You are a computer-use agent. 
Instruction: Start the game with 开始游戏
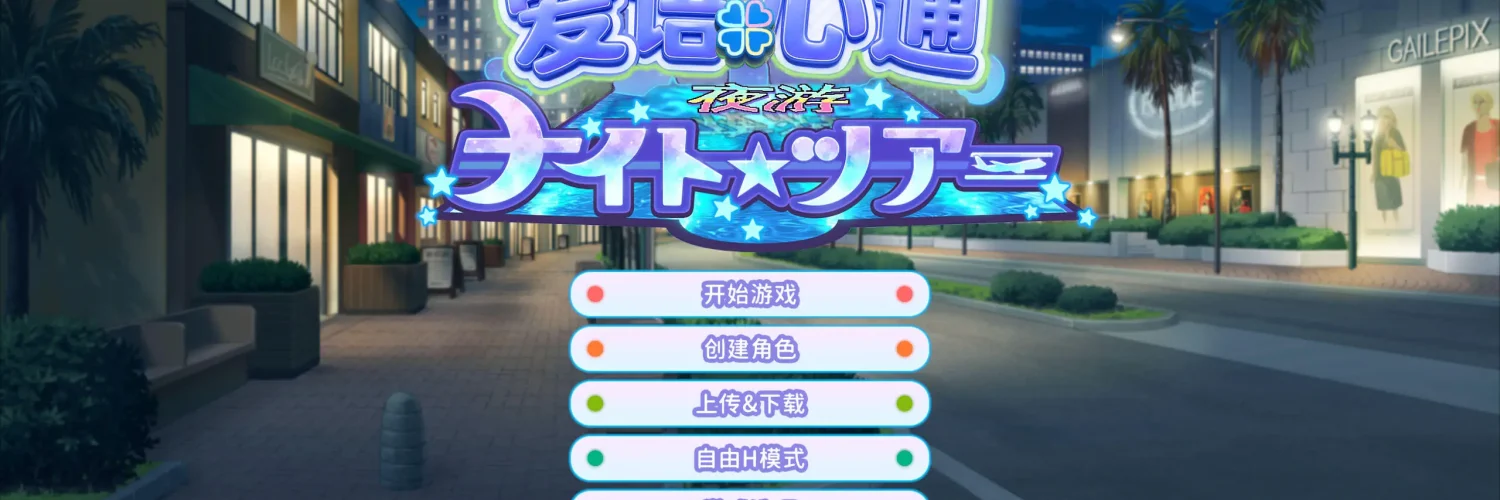pyautogui.click(x=750, y=295)
